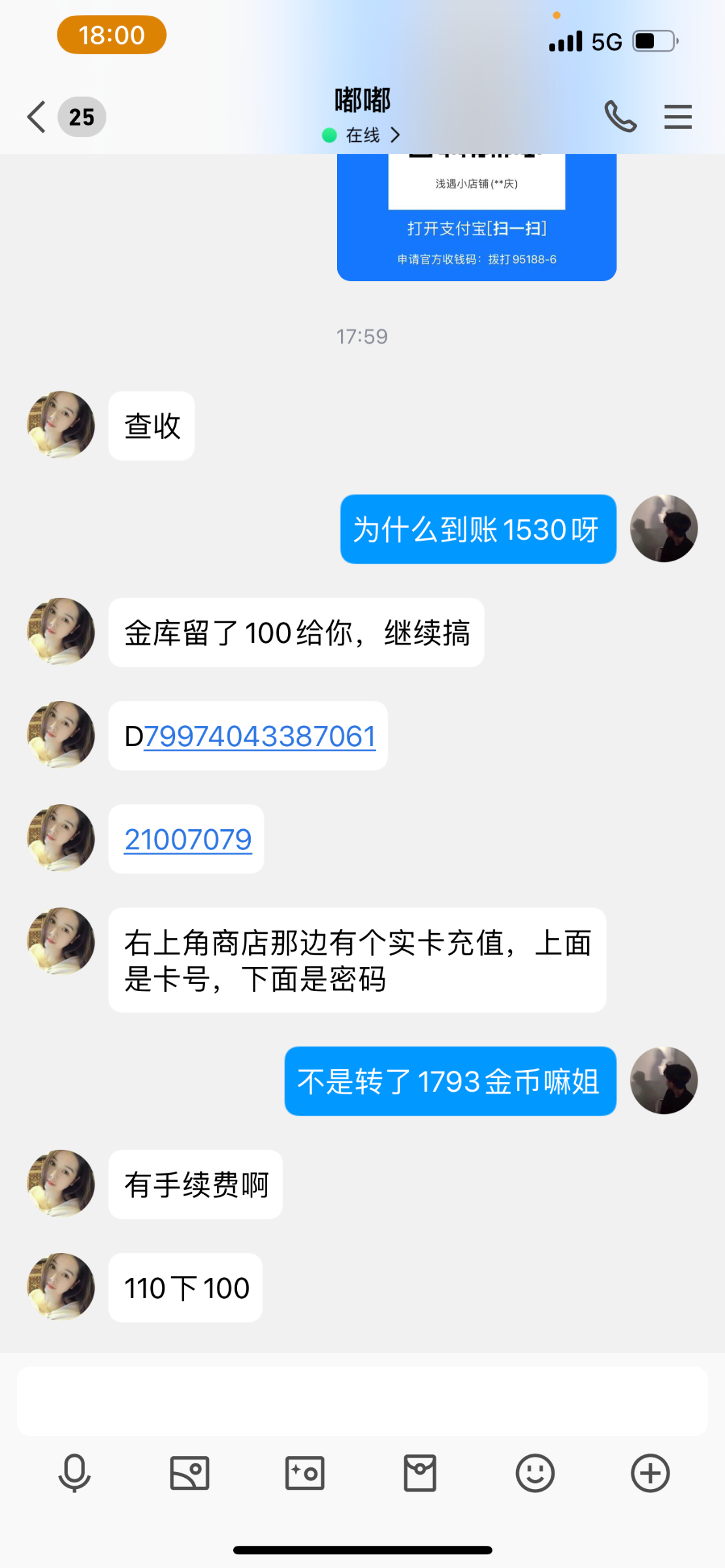Open more attachment options
The image size is (725, 1568).
650,1473
